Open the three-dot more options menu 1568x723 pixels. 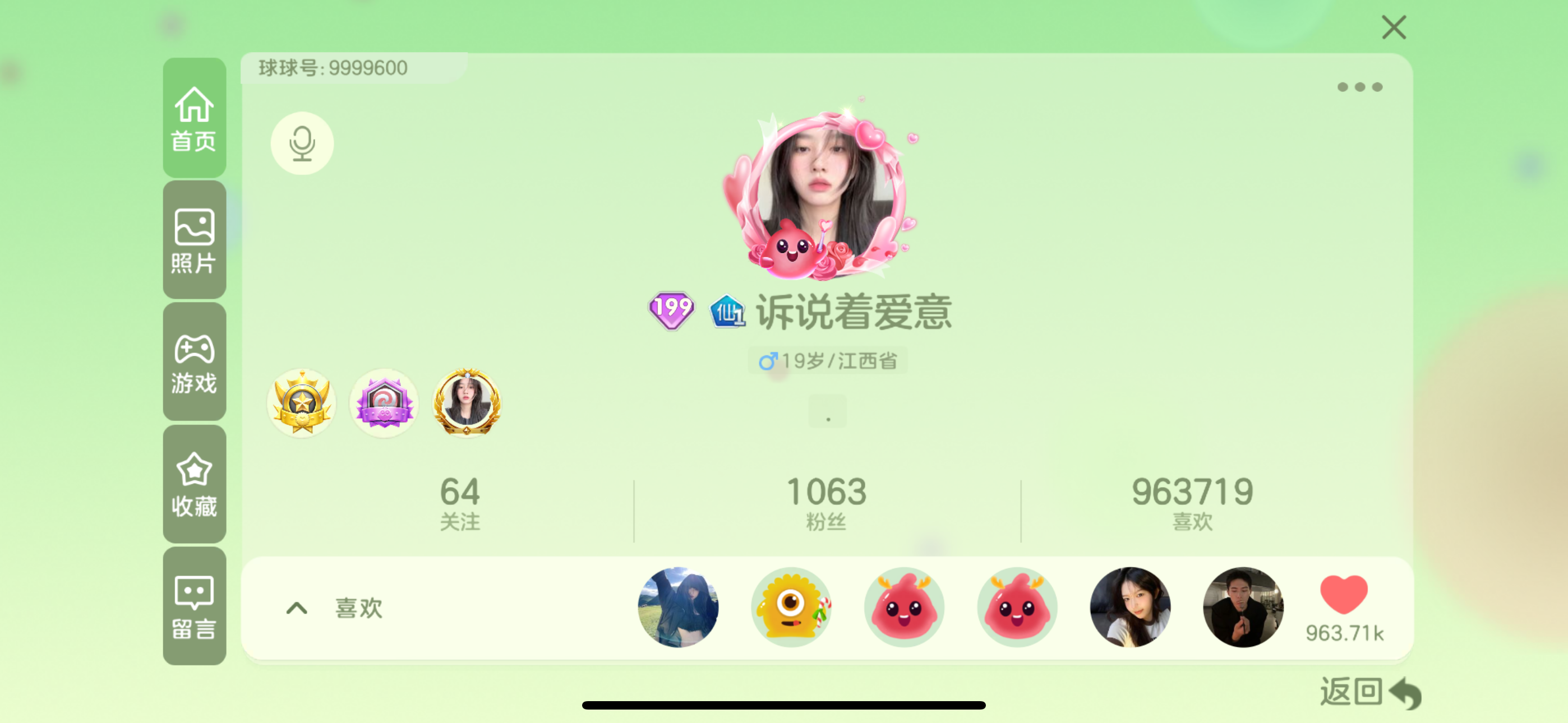coord(1359,87)
